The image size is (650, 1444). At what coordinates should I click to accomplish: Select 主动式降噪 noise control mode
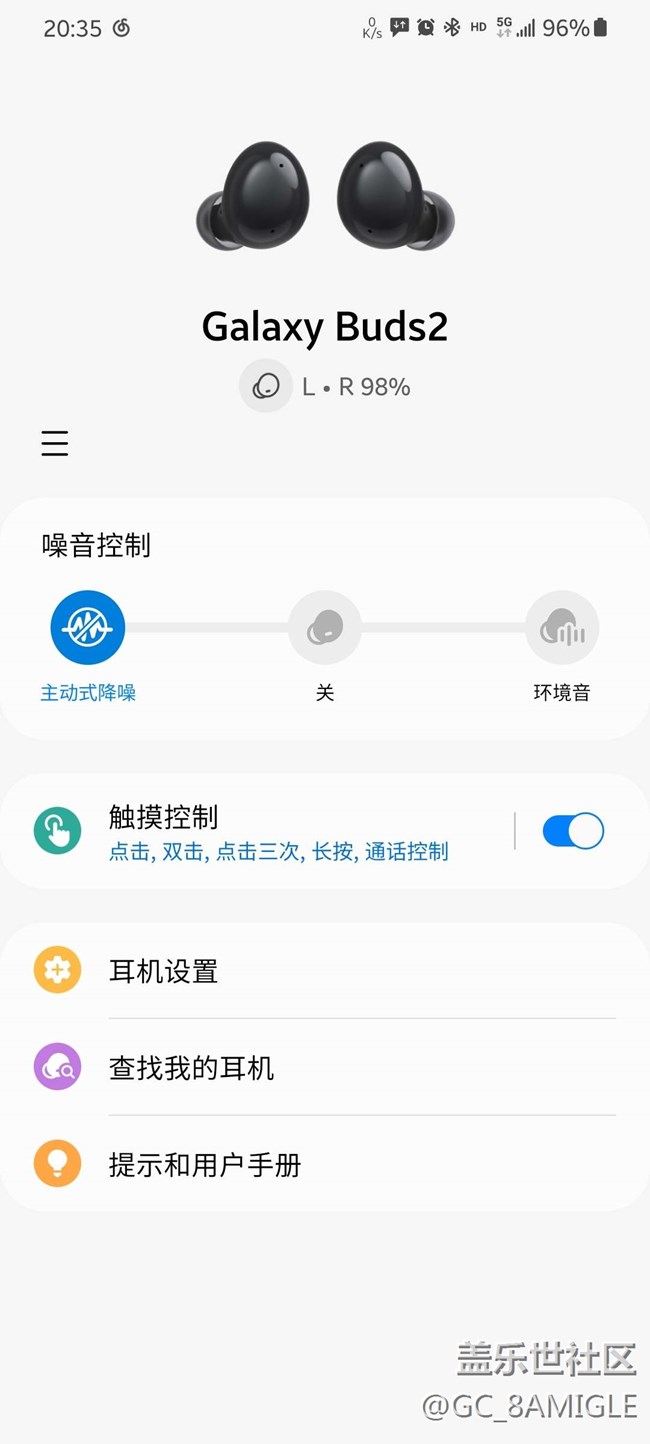(88, 628)
